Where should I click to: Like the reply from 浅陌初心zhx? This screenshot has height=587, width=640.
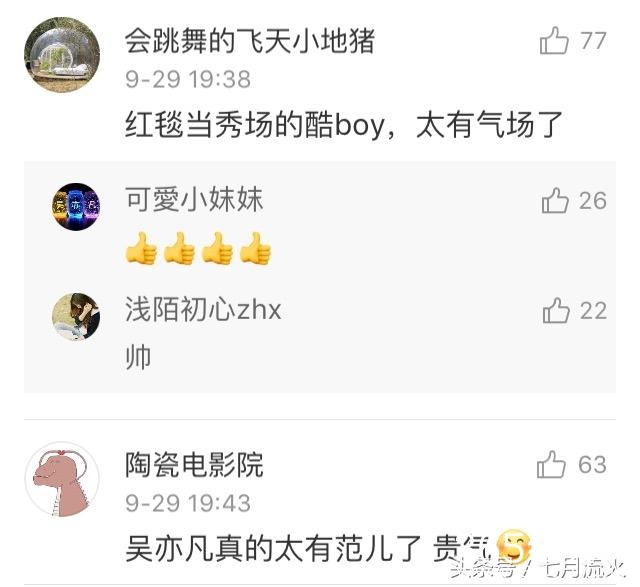pyautogui.click(x=556, y=311)
